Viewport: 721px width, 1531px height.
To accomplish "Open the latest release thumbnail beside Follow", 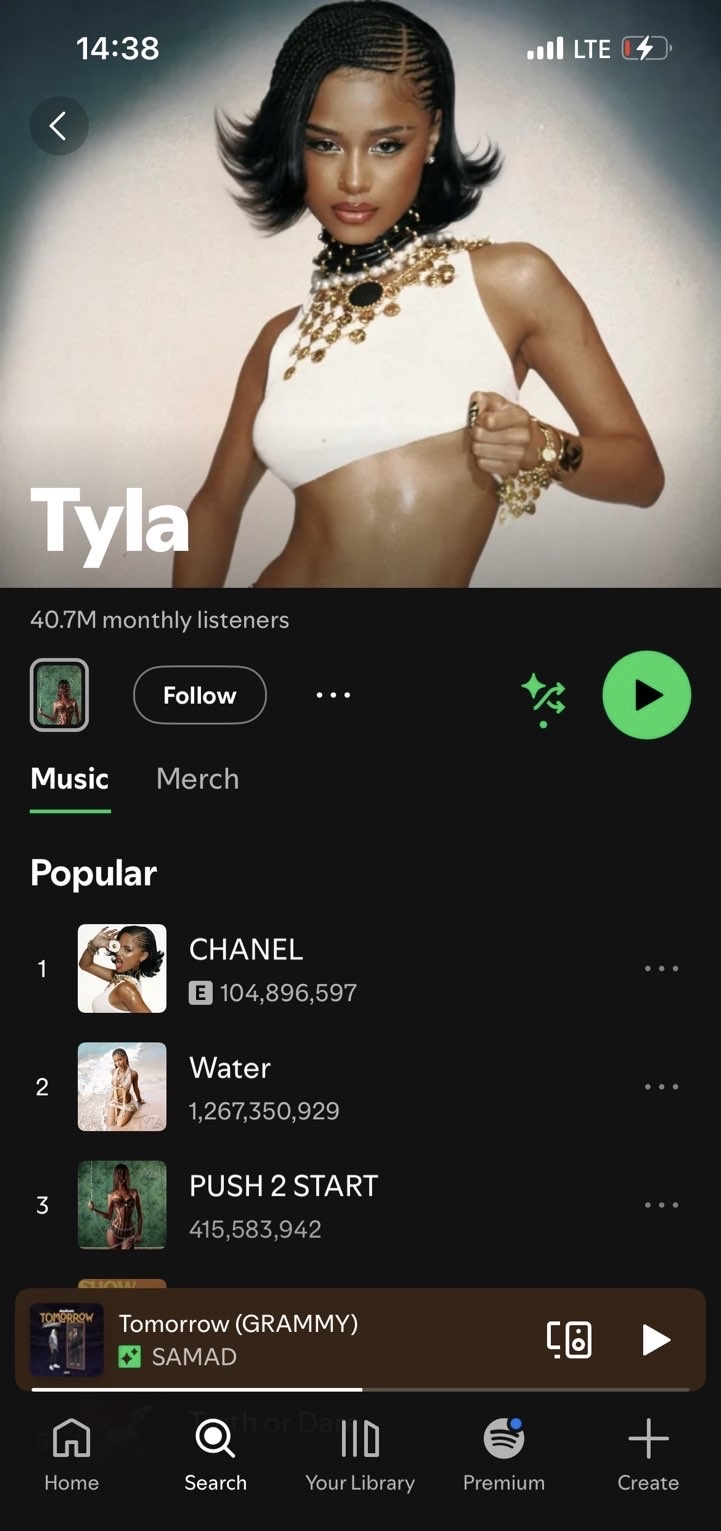I will tap(59, 695).
